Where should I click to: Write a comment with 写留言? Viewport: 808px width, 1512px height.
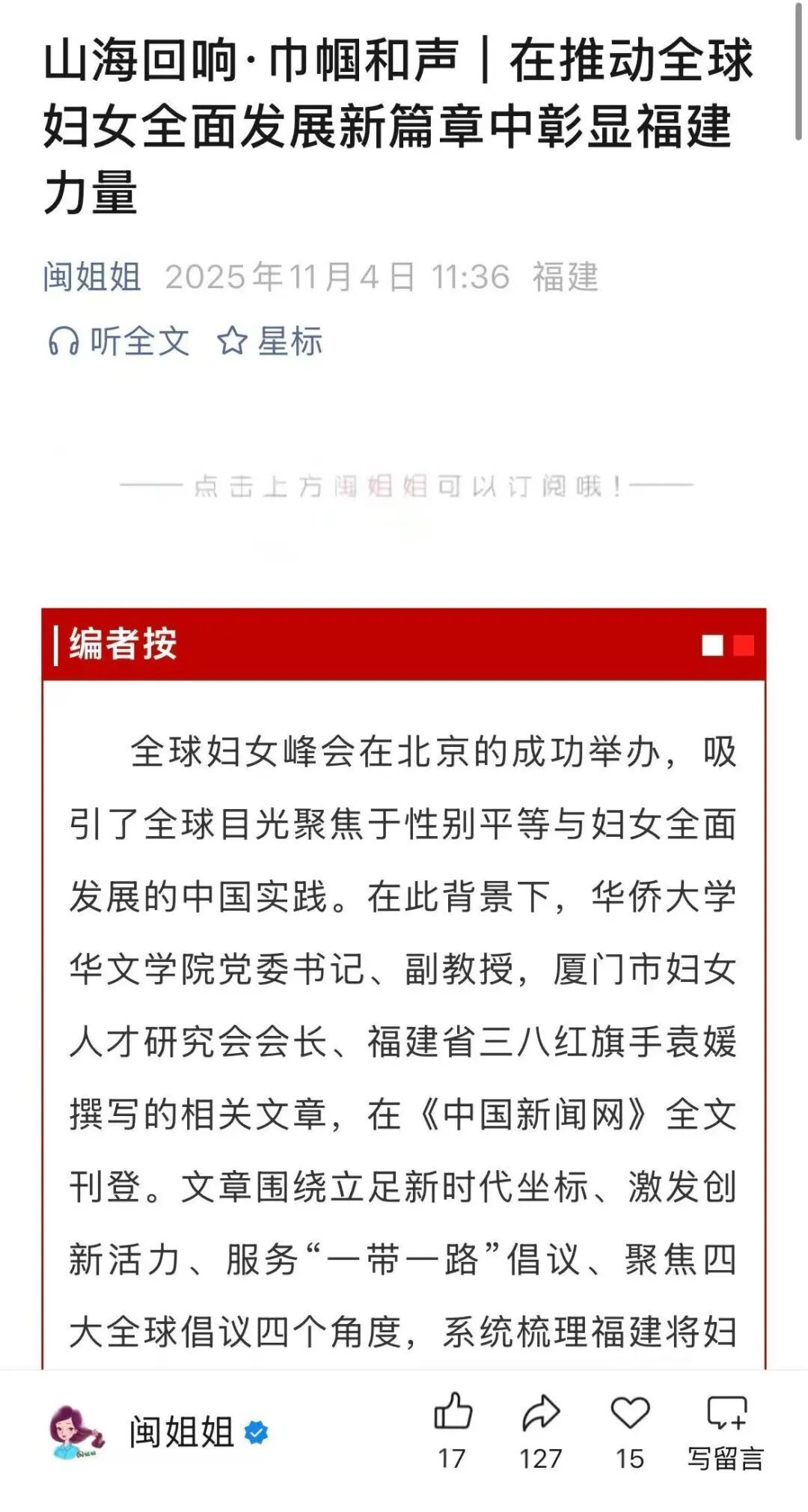pyautogui.click(x=726, y=1430)
